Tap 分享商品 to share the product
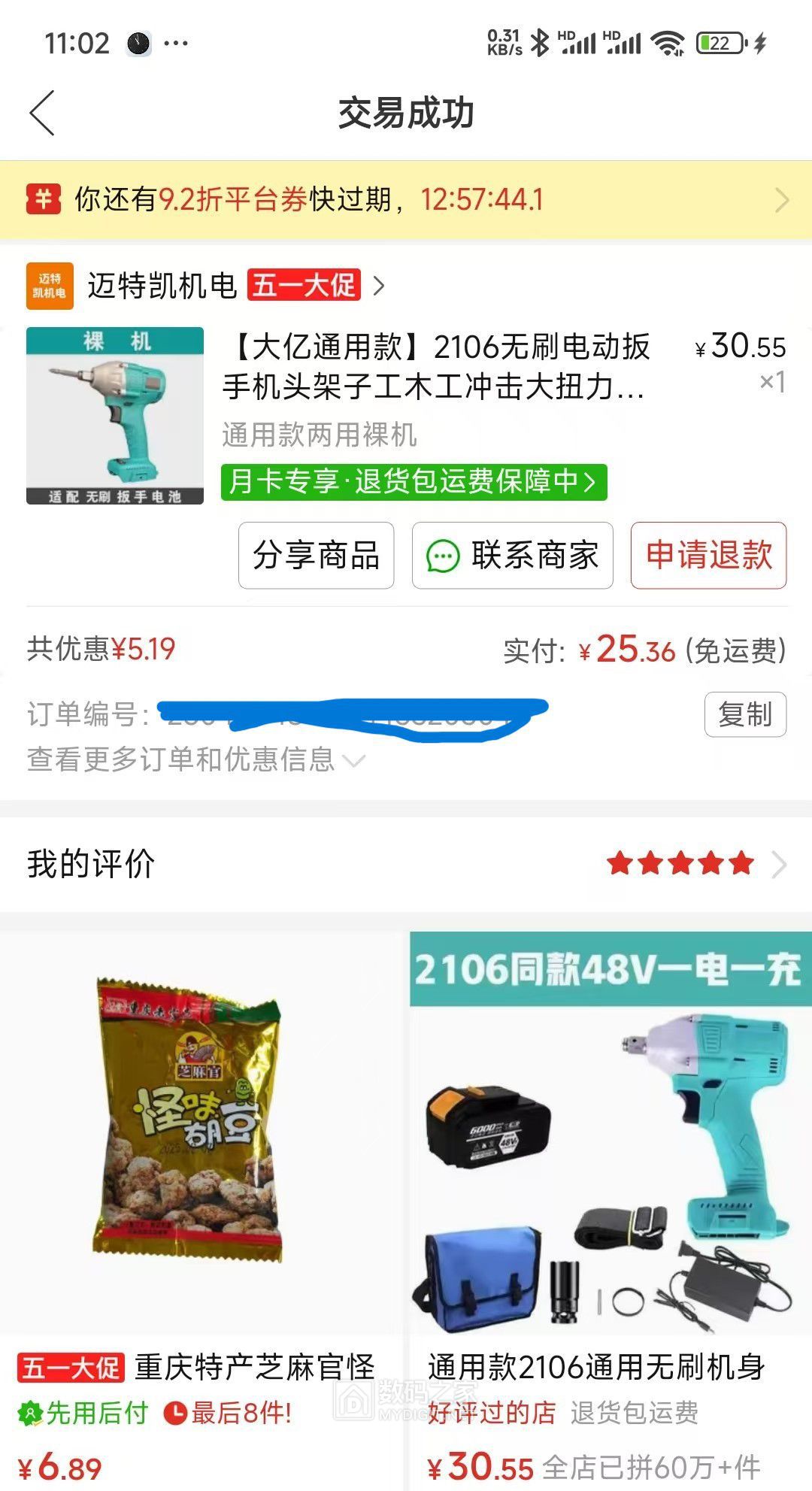Viewport: 812px width, 1491px height. coord(316,556)
